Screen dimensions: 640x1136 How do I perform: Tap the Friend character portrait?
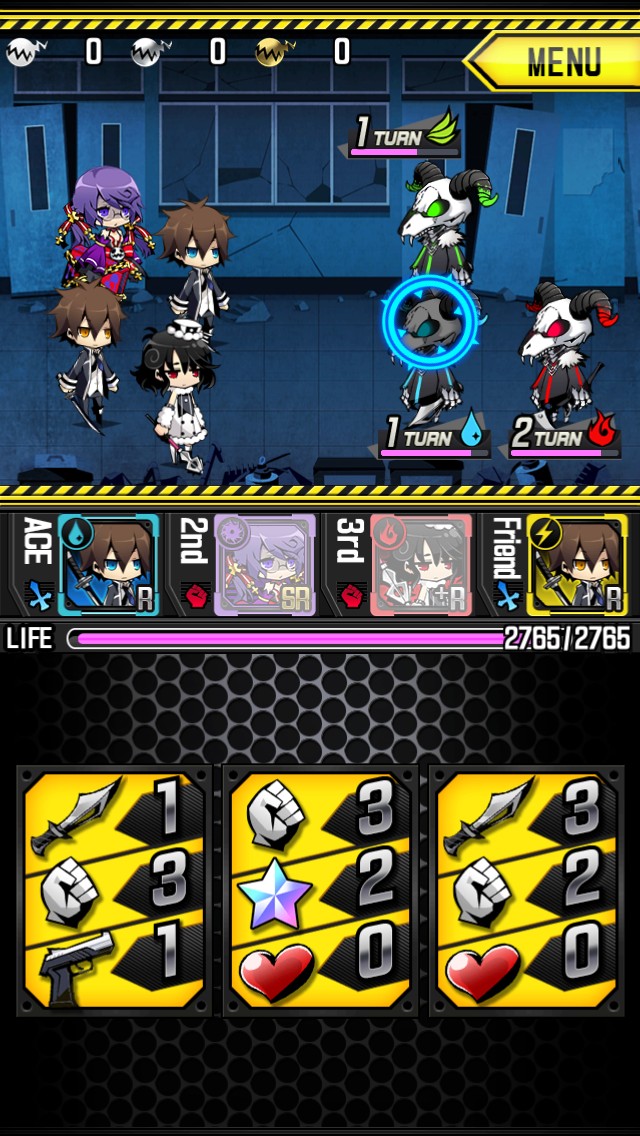tap(577, 564)
